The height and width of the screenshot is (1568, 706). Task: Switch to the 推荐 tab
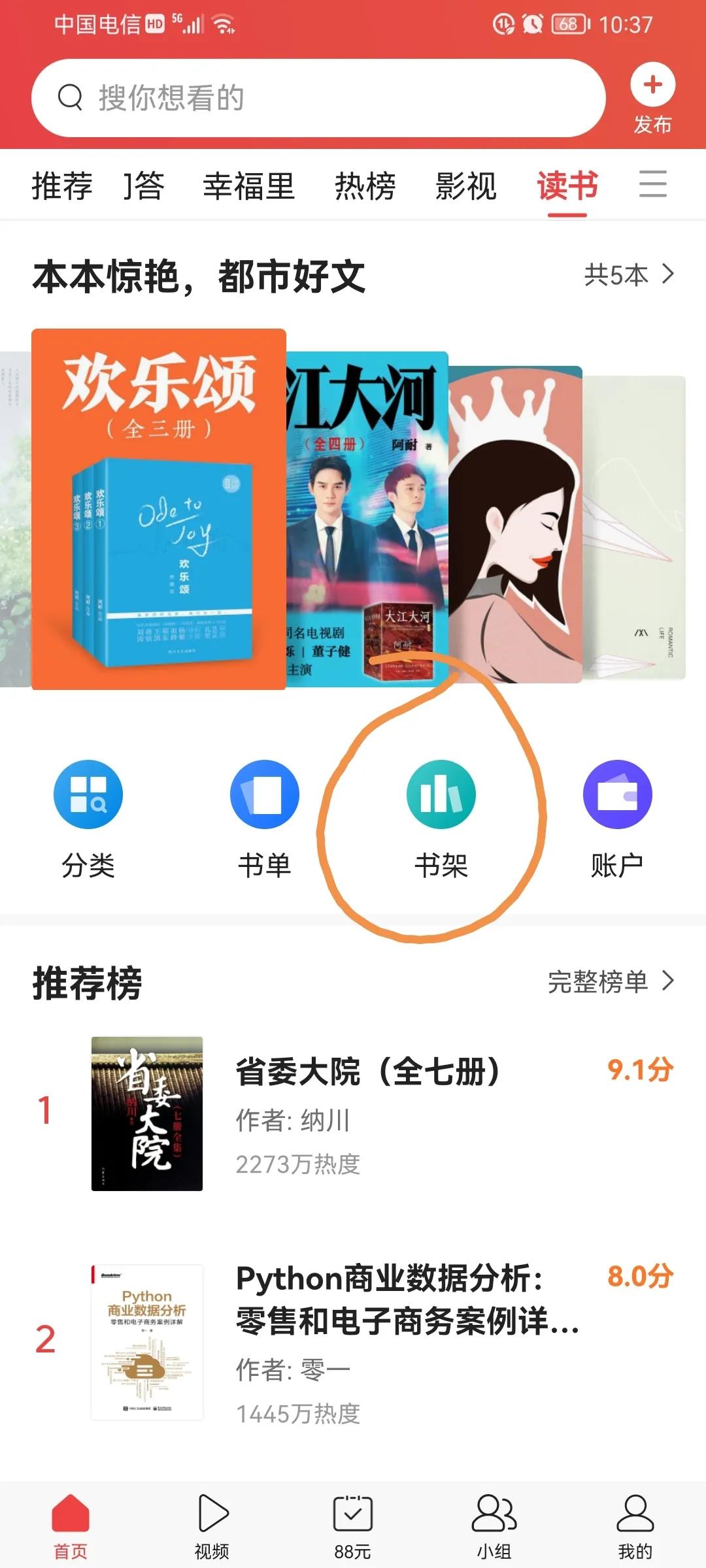click(62, 186)
